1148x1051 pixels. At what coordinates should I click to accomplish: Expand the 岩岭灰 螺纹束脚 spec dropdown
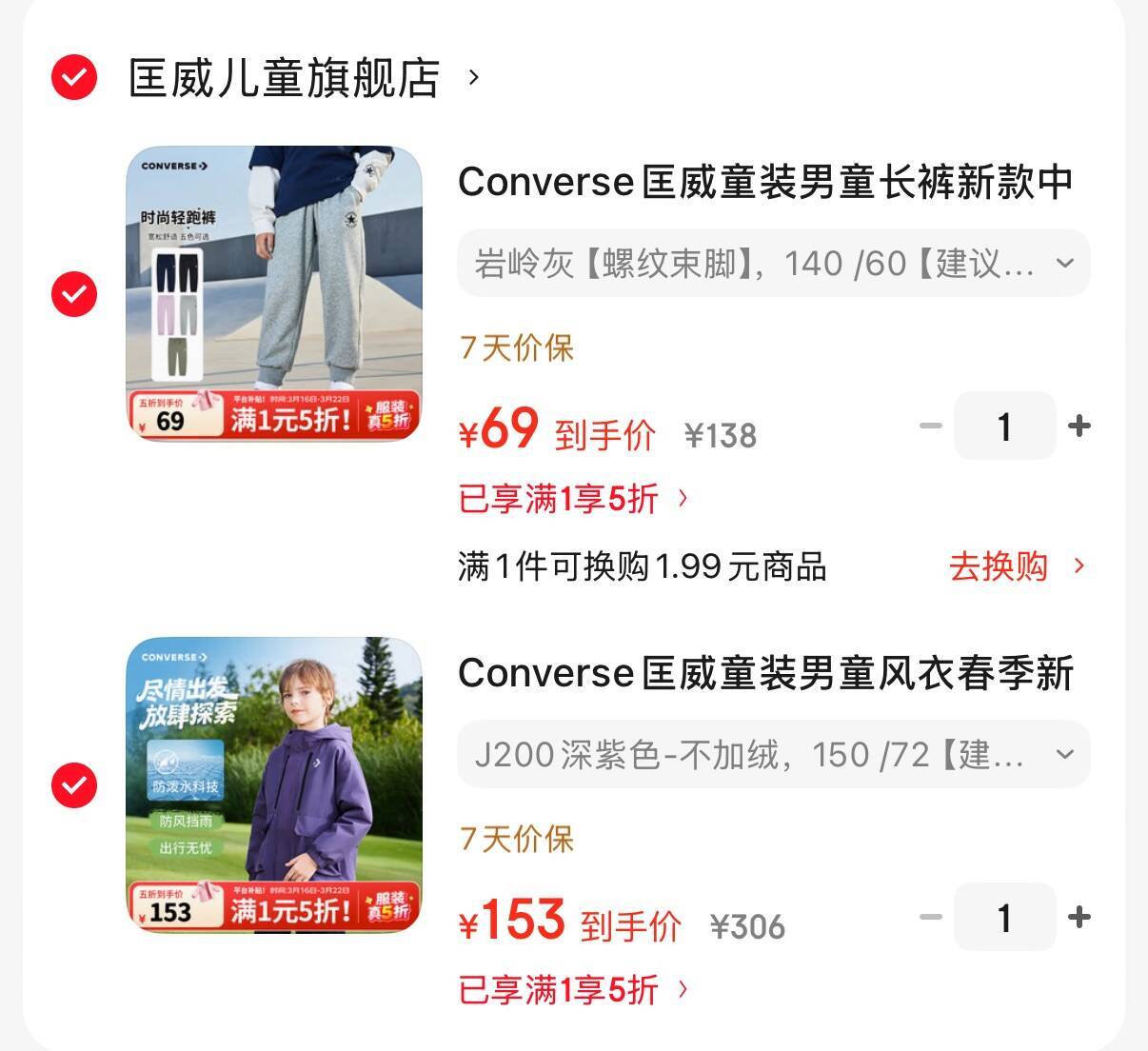773,263
